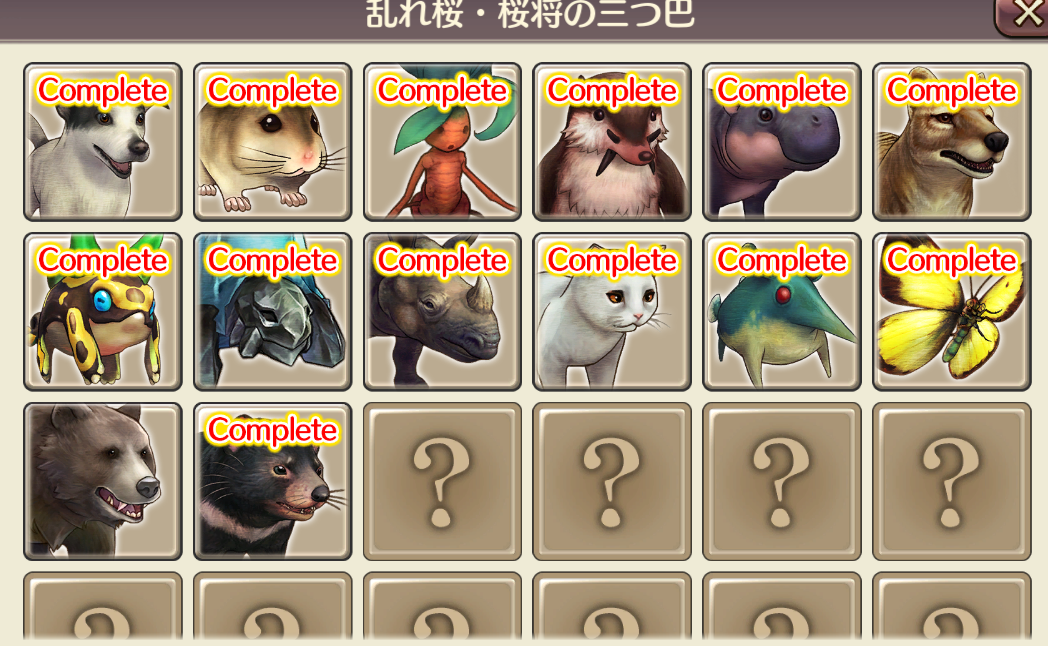View the armored stone creature tile
1048x646 pixels.
pos(272,312)
